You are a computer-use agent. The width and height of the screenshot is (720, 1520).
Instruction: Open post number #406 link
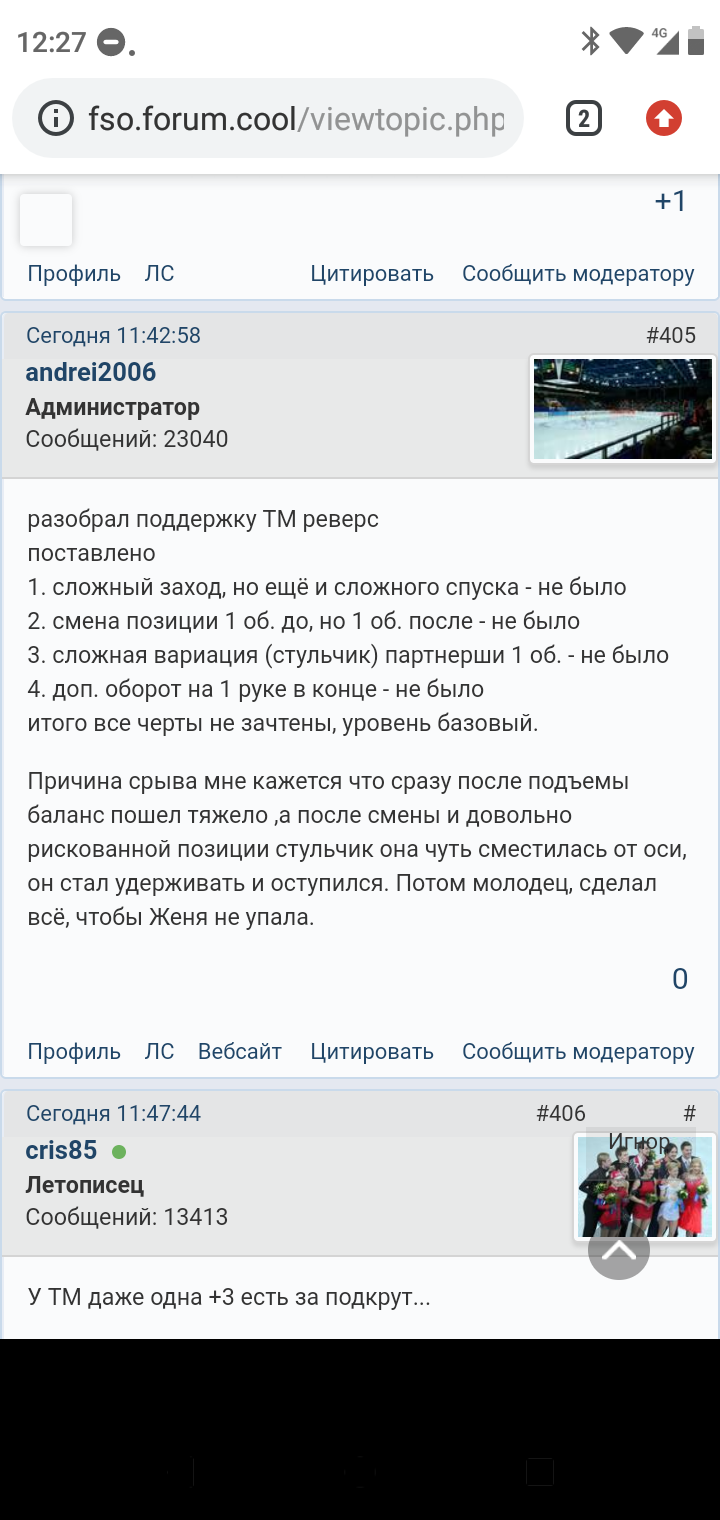tap(561, 1113)
